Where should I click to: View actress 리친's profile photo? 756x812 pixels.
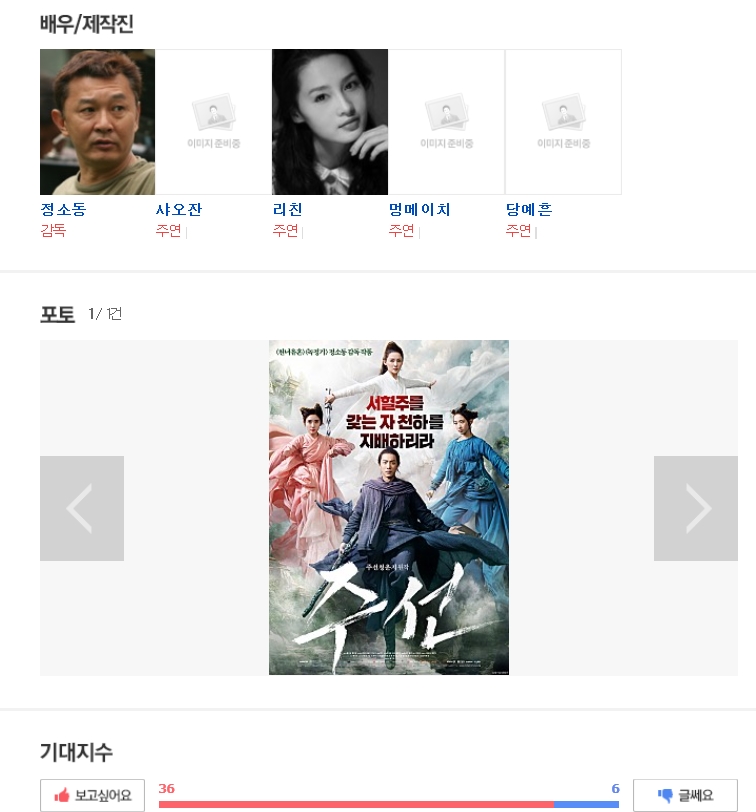point(329,122)
